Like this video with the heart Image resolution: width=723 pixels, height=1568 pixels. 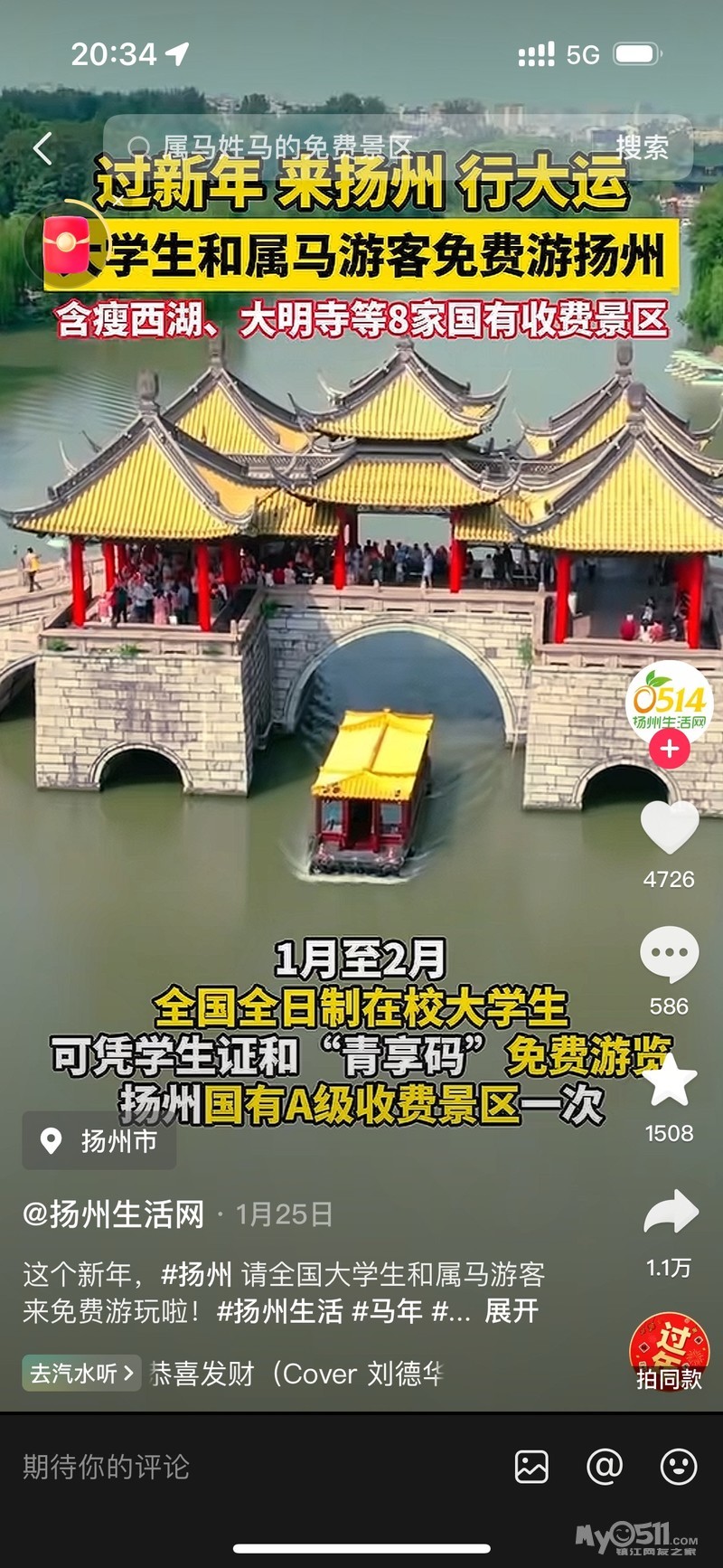tap(669, 827)
